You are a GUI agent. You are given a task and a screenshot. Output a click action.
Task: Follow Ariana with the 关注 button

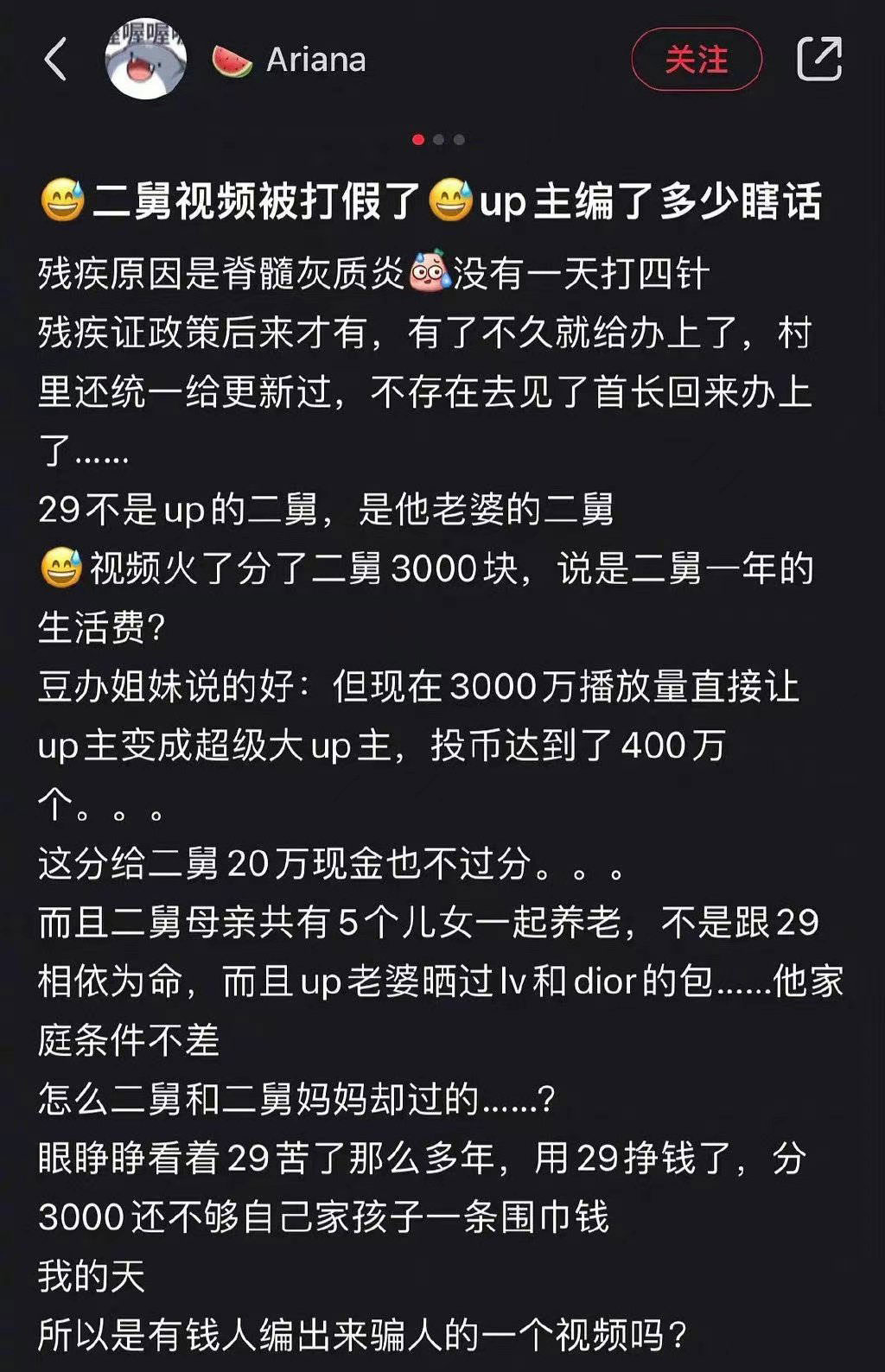pos(697,60)
